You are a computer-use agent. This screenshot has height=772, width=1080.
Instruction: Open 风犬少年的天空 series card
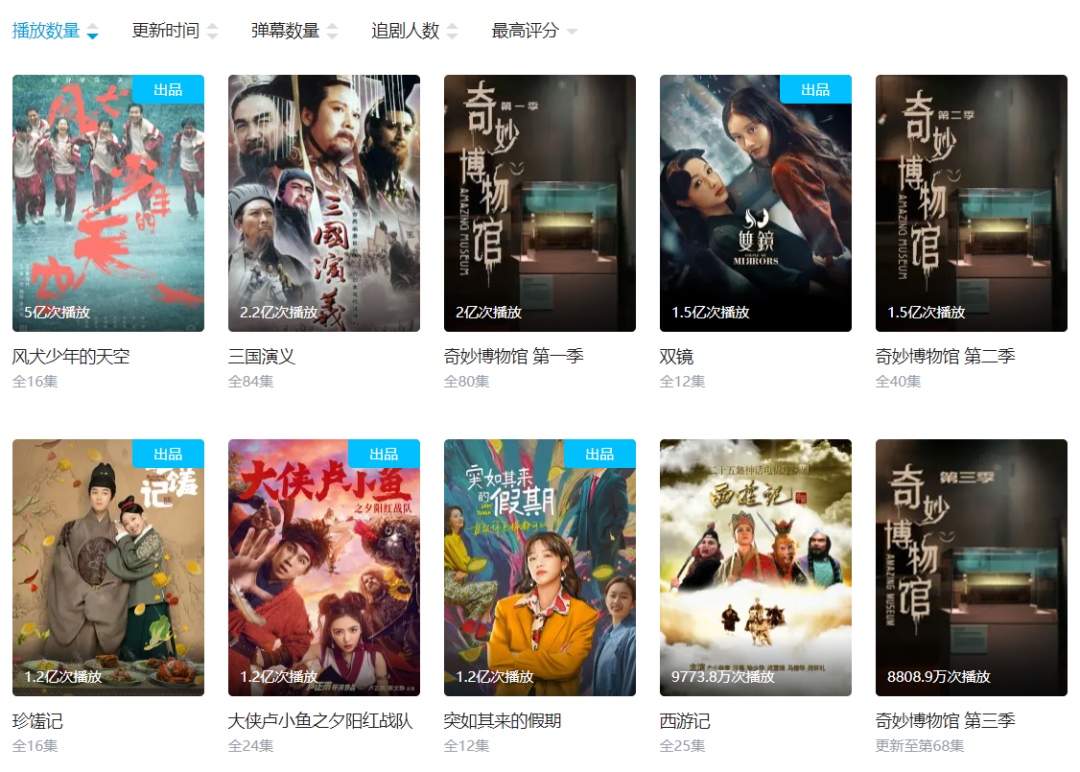pos(108,203)
